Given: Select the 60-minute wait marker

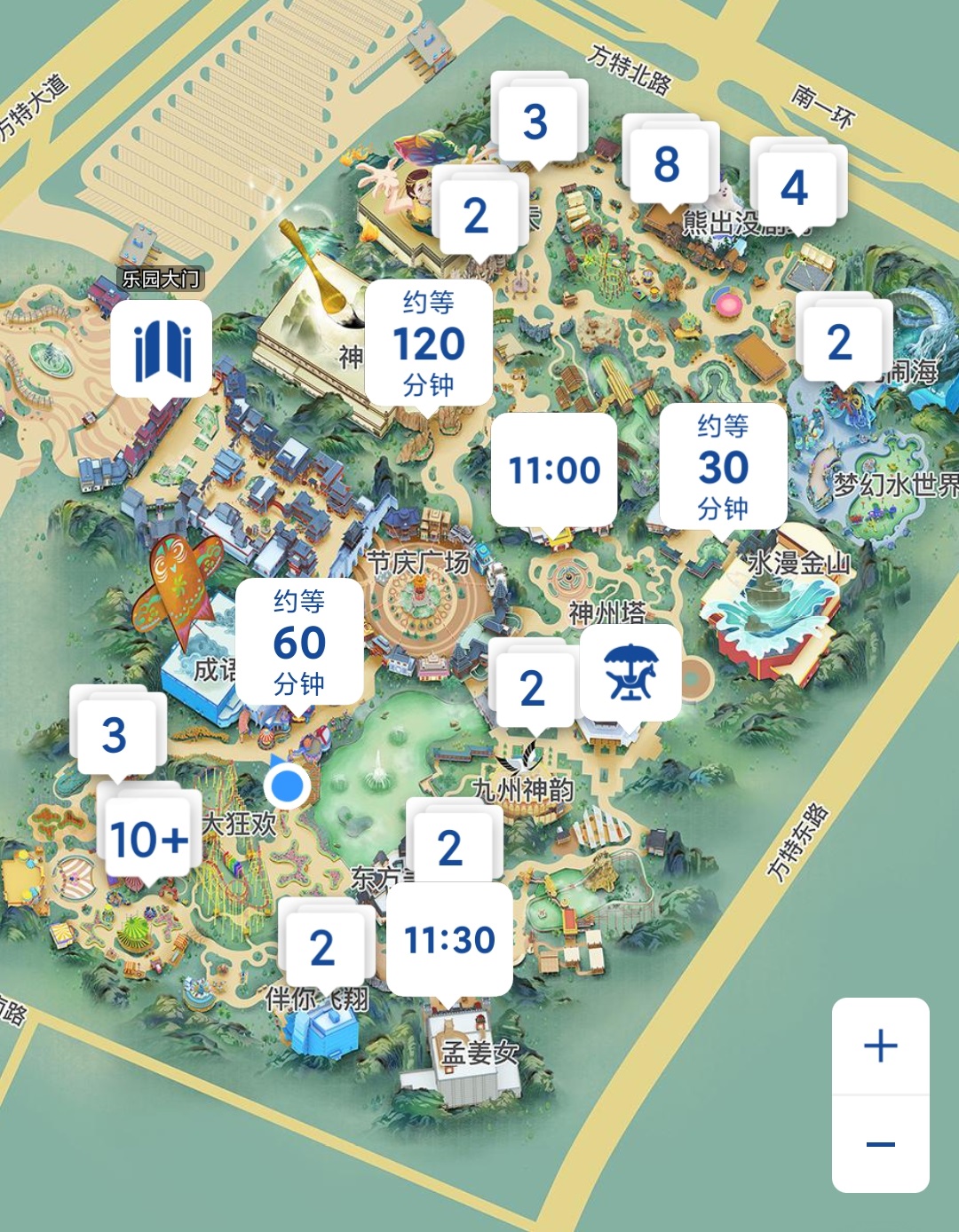Looking at the screenshot, I should point(299,643).
